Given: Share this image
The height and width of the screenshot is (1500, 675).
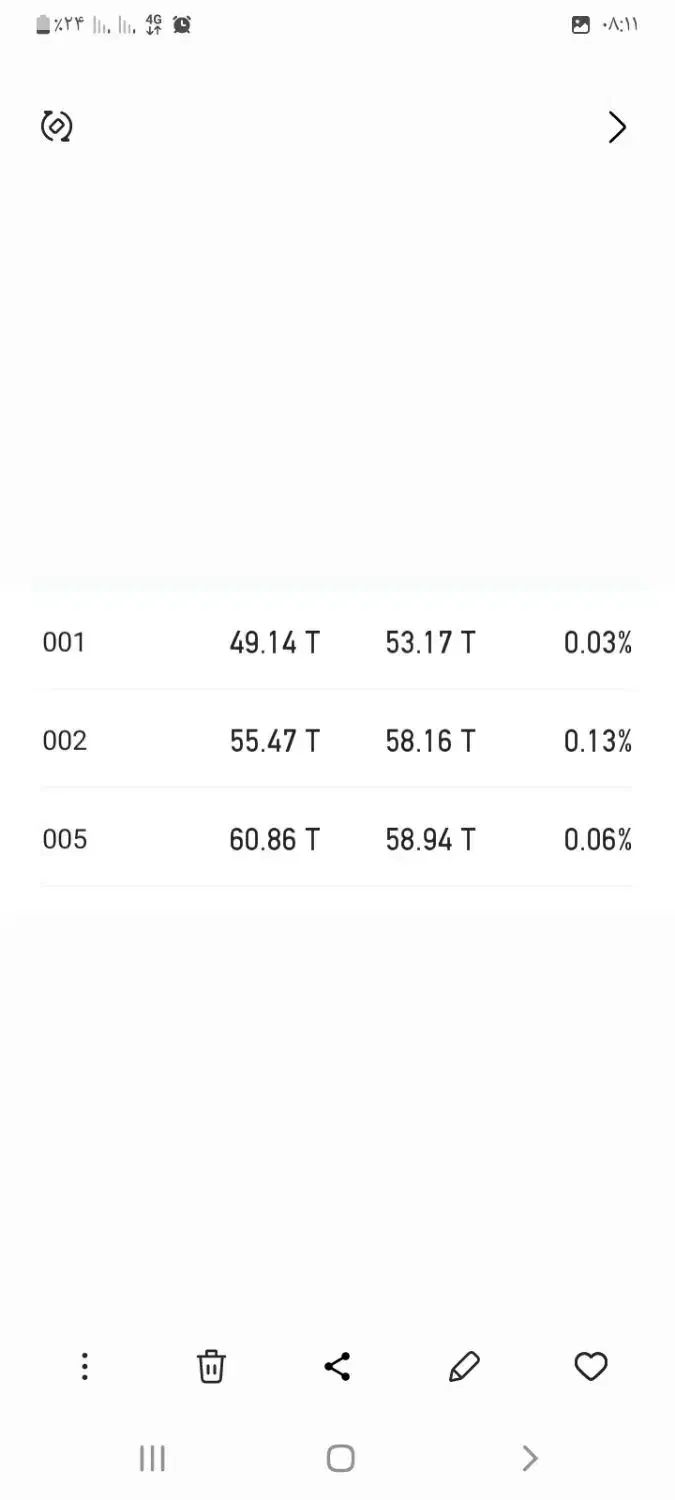Looking at the screenshot, I should [x=338, y=1366].
